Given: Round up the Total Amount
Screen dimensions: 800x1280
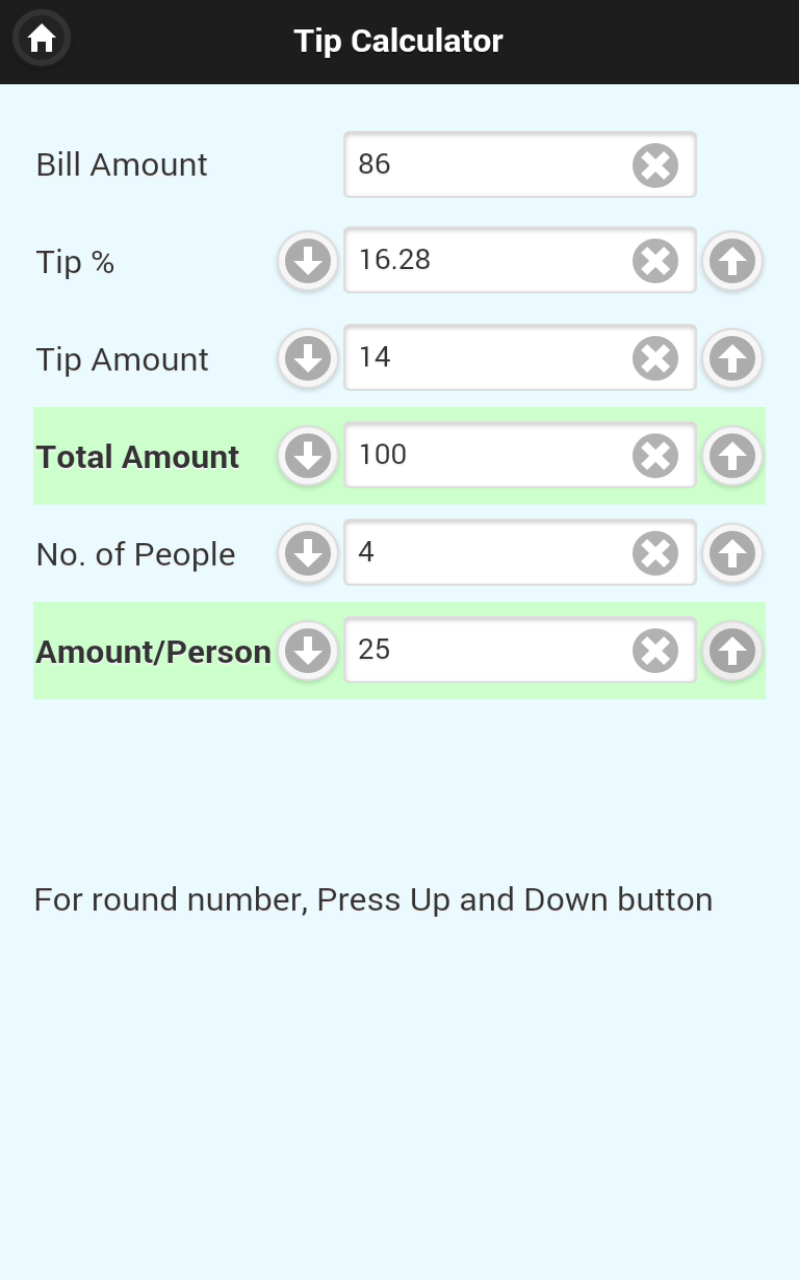Looking at the screenshot, I should pos(732,455).
